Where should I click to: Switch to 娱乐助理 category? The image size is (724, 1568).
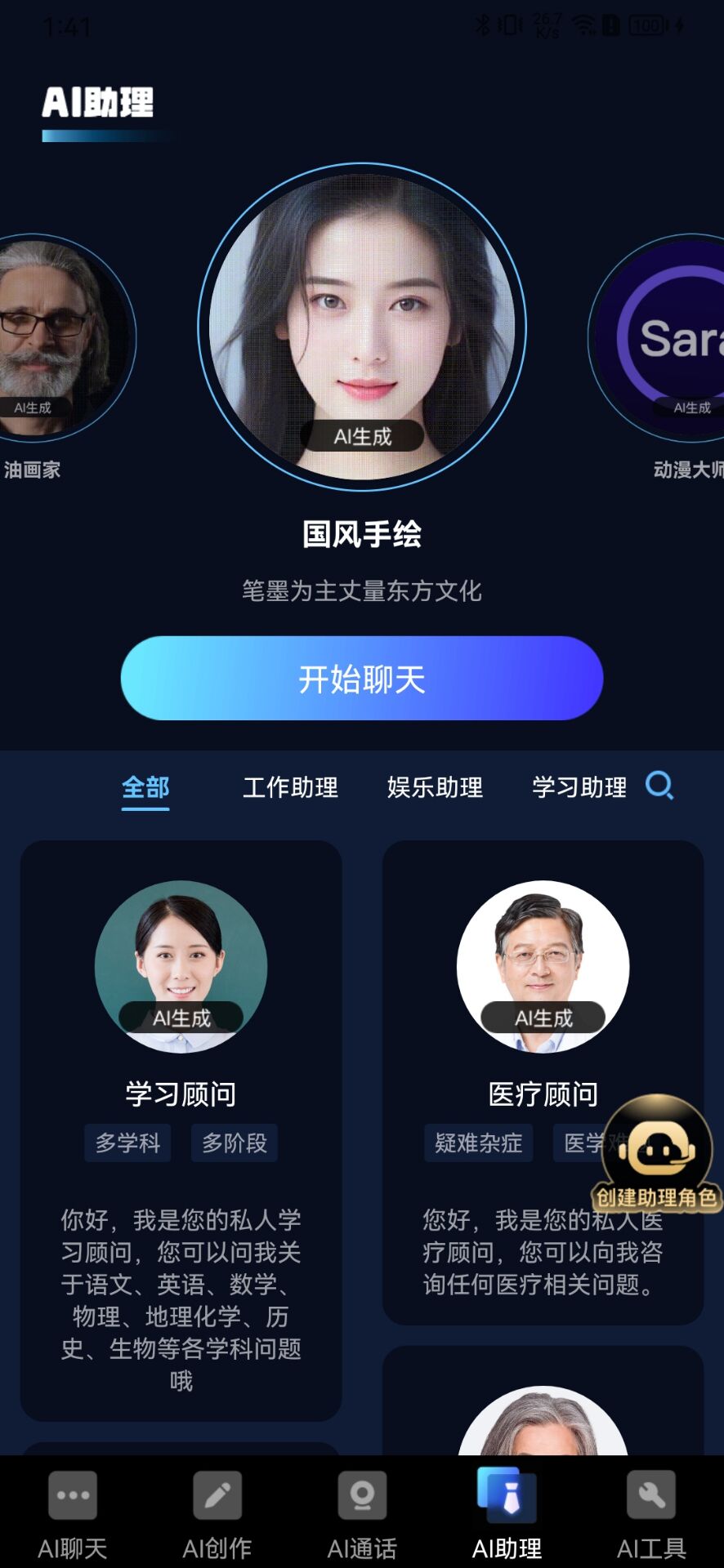click(435, 788)
